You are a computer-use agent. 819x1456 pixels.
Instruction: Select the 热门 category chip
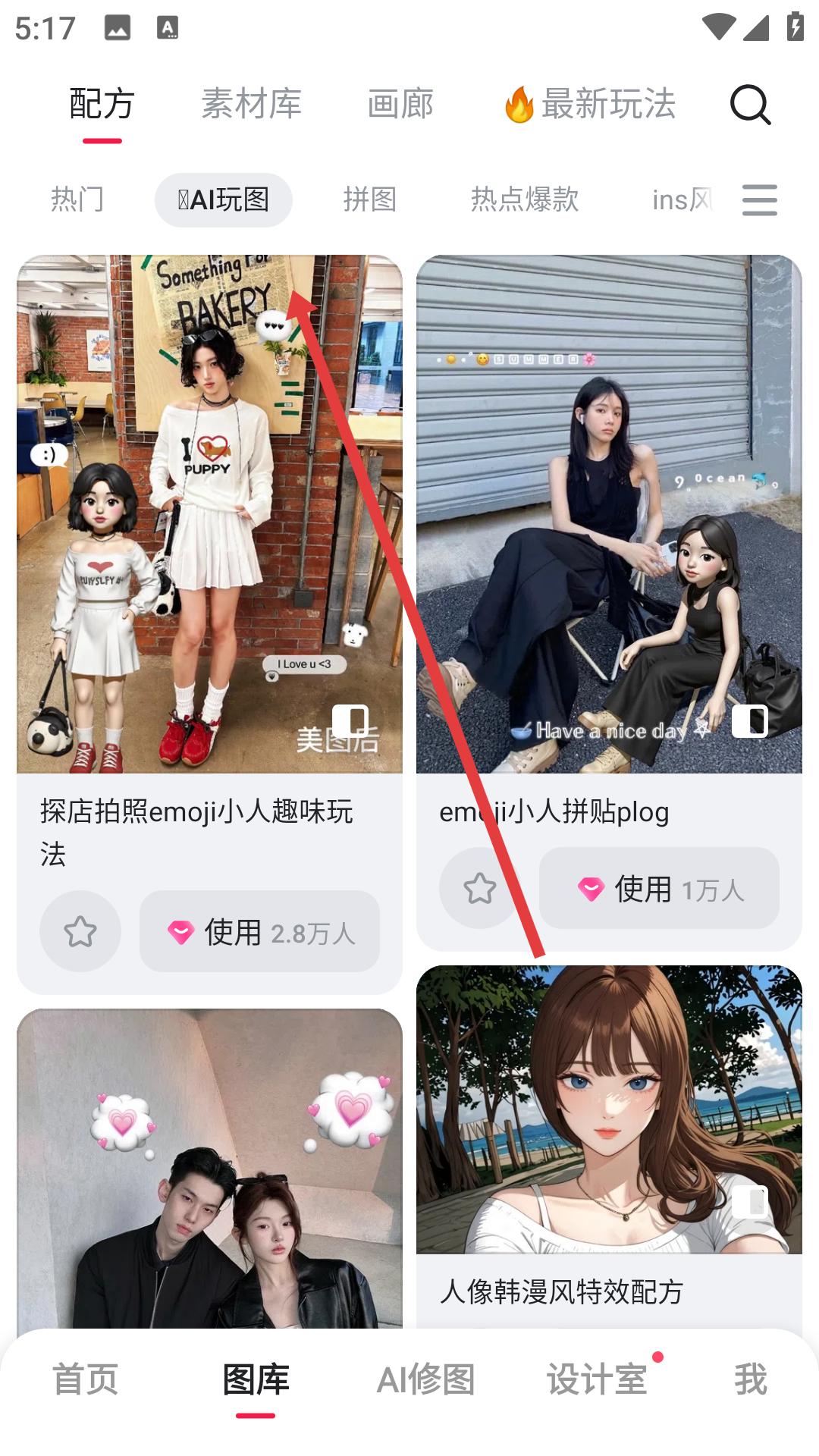click(x=77, y=199)
